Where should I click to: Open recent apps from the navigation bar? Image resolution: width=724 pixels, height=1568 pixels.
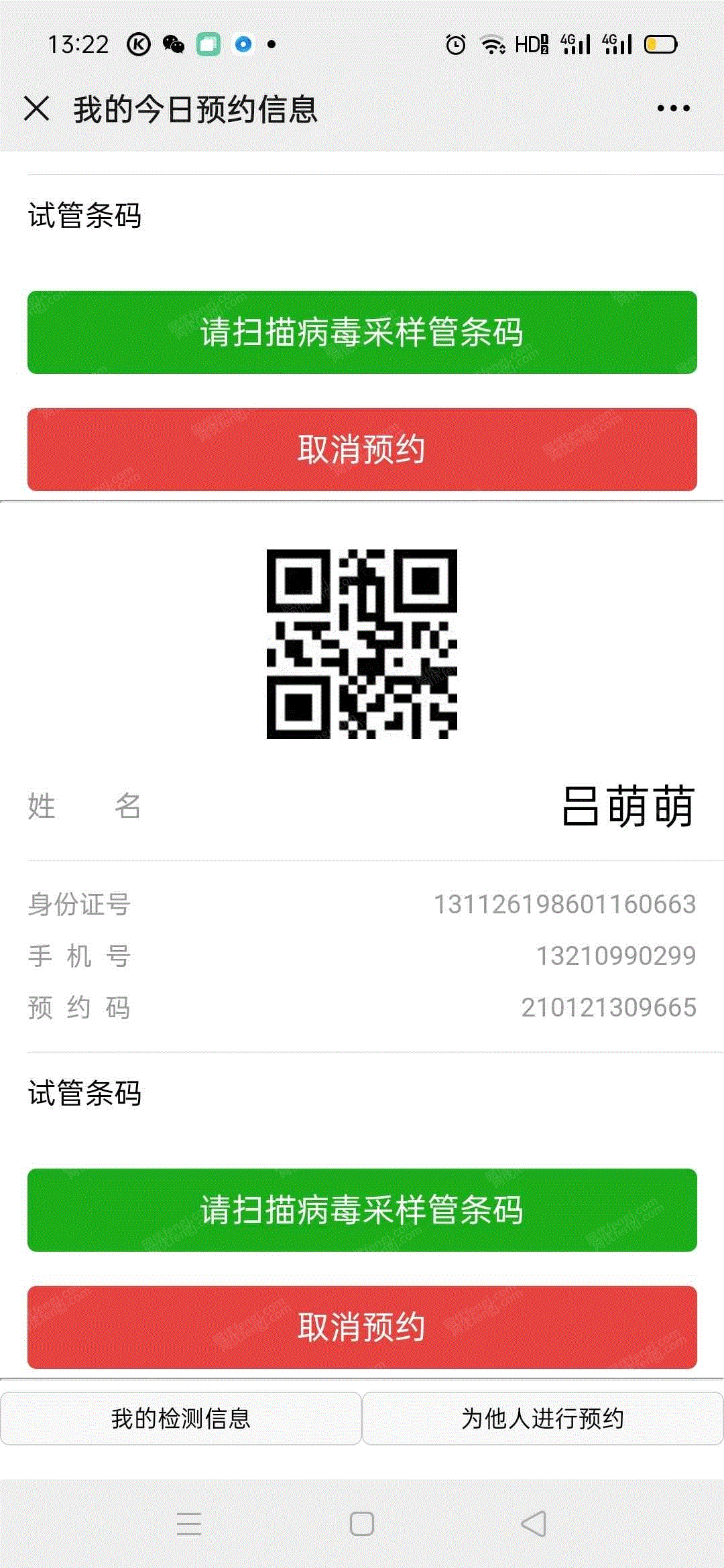pos(189,1524)
